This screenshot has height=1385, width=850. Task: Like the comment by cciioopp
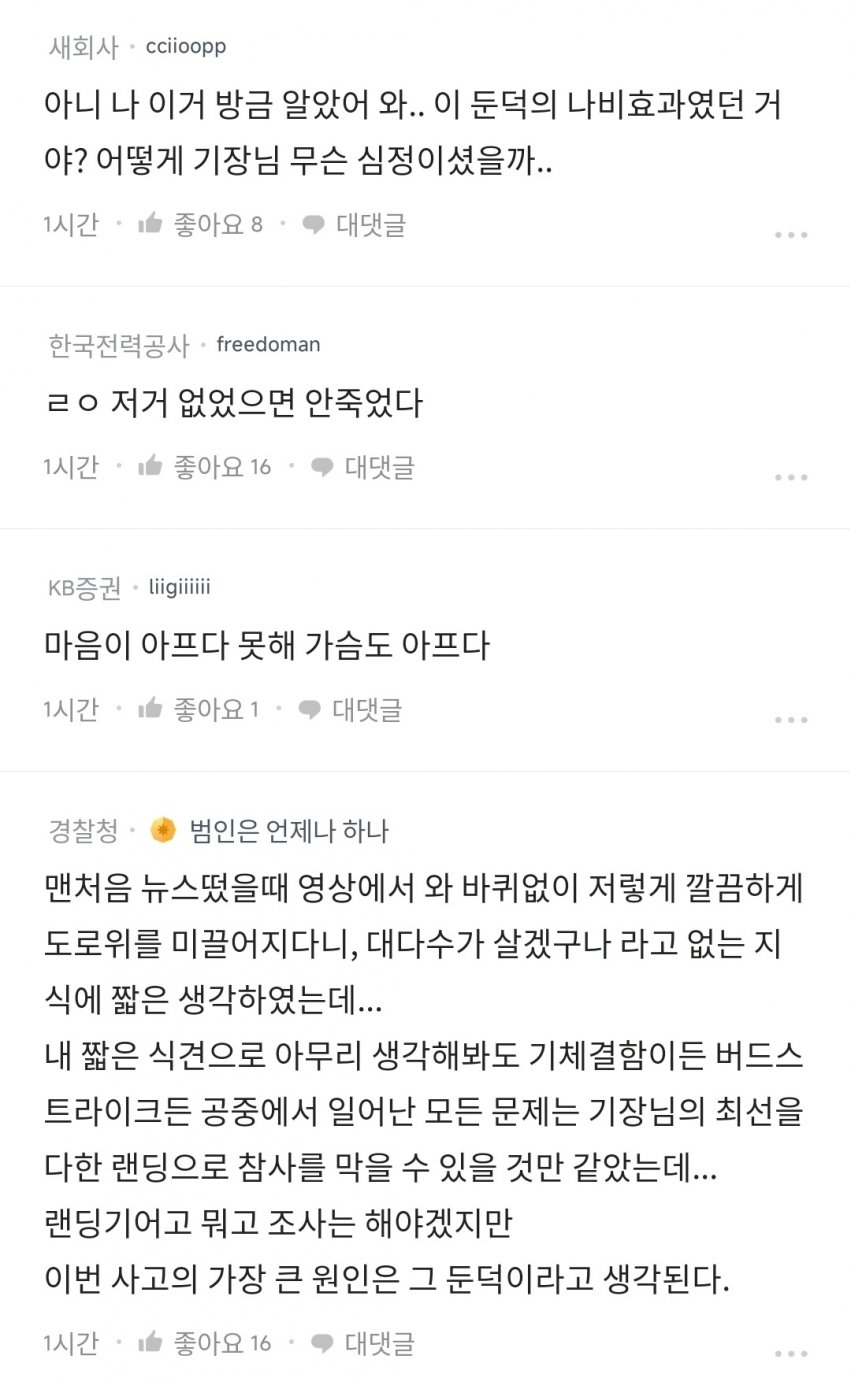tap(200, 224)
